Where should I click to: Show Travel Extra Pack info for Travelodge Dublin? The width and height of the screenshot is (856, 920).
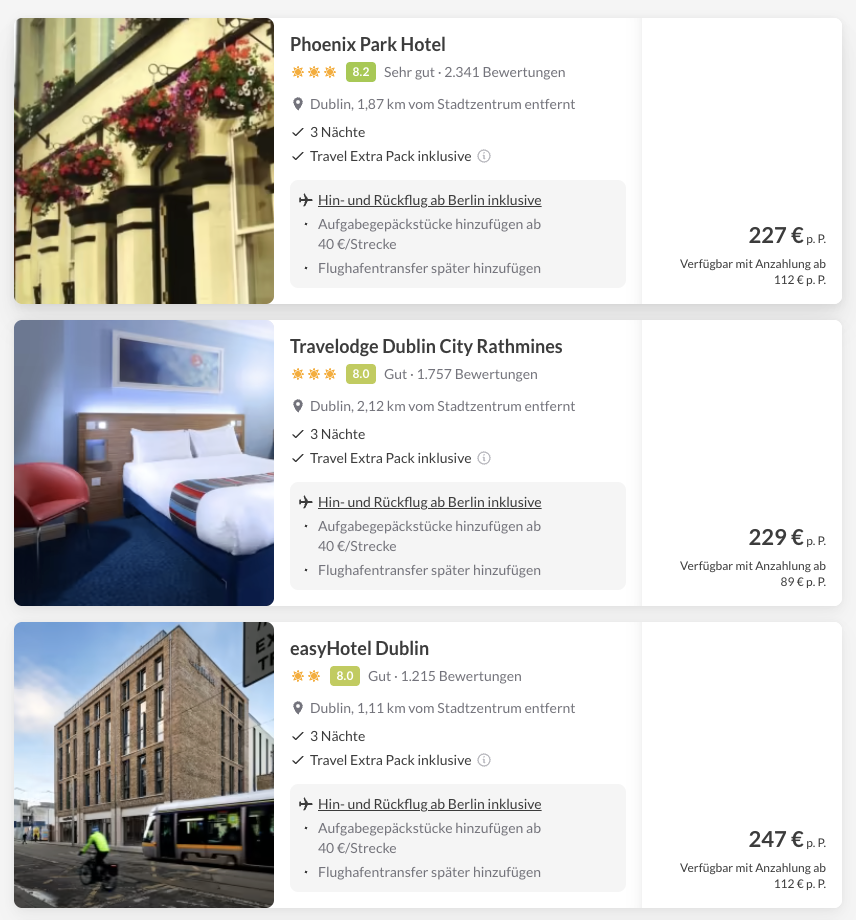[x=484, y=458]
